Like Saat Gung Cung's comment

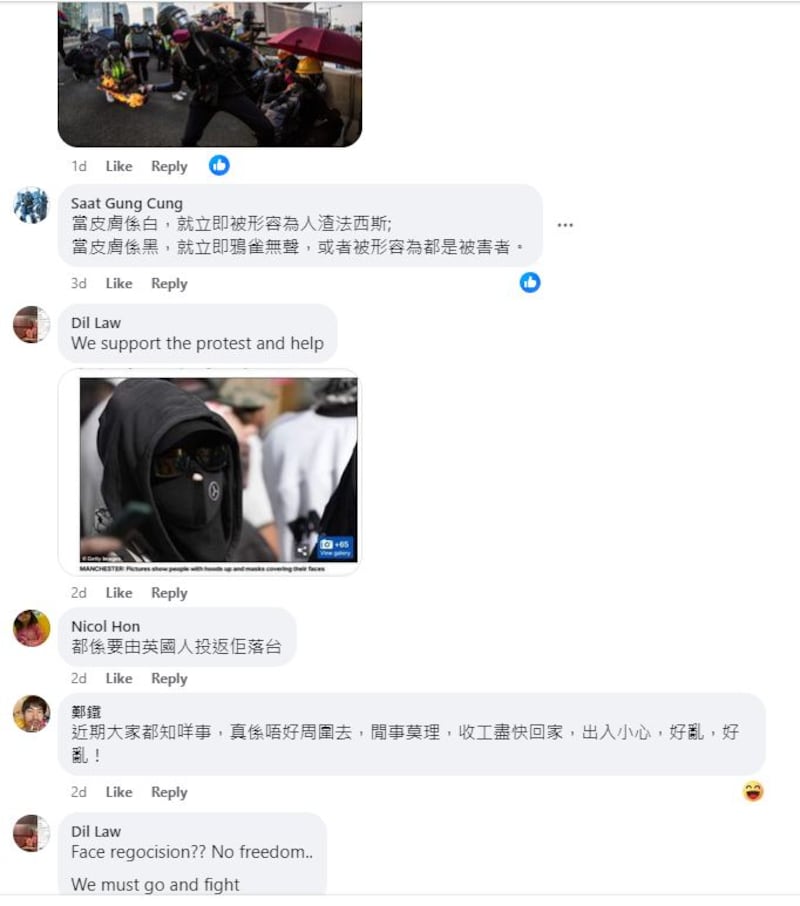pyautogui.click(x=119, y=283)
